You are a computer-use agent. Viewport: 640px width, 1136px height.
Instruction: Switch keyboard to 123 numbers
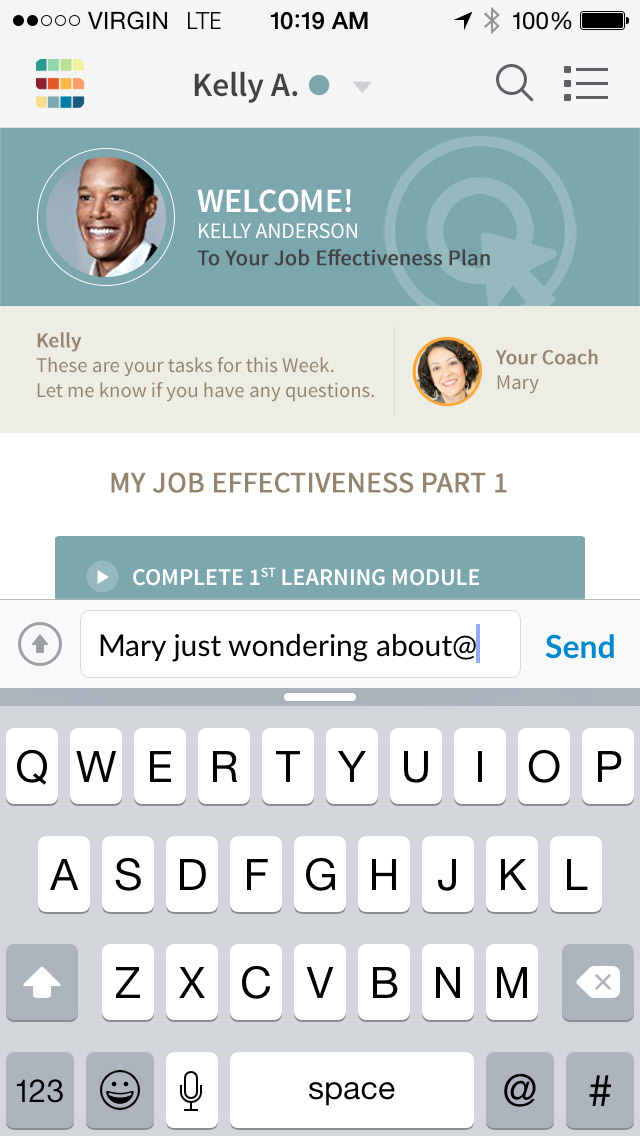click(x=40, y=1090)
